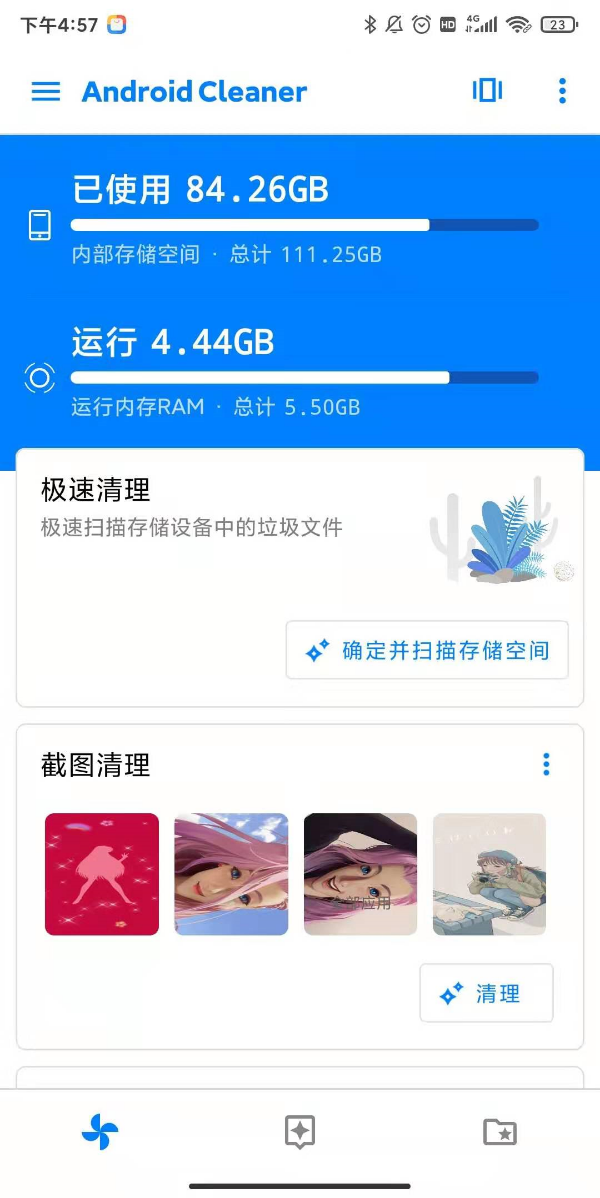
Task: Tap the 清理 button for screenshots
Action: click(486, 993)
